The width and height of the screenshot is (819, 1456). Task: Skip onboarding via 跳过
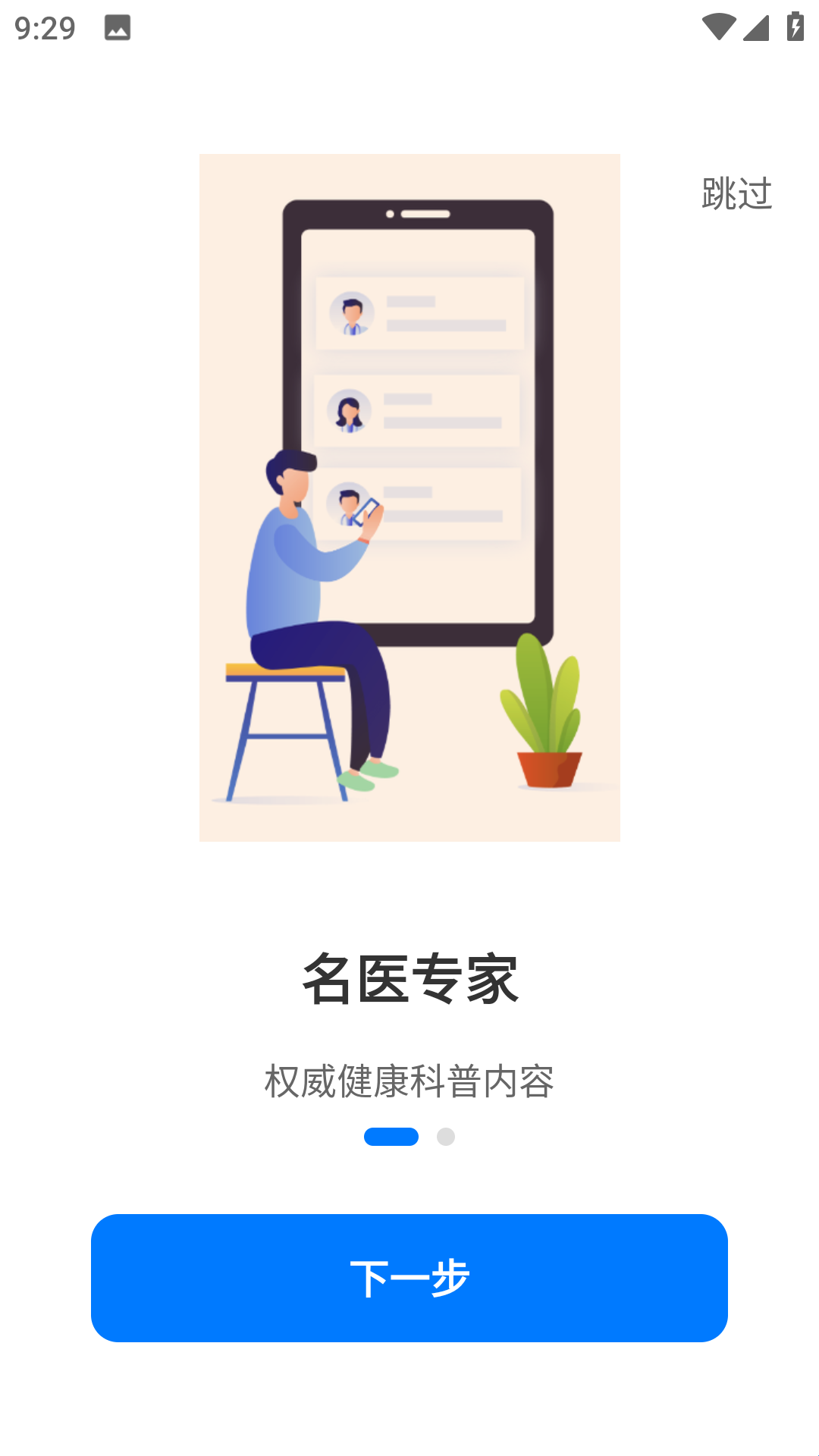click(736, 193)
